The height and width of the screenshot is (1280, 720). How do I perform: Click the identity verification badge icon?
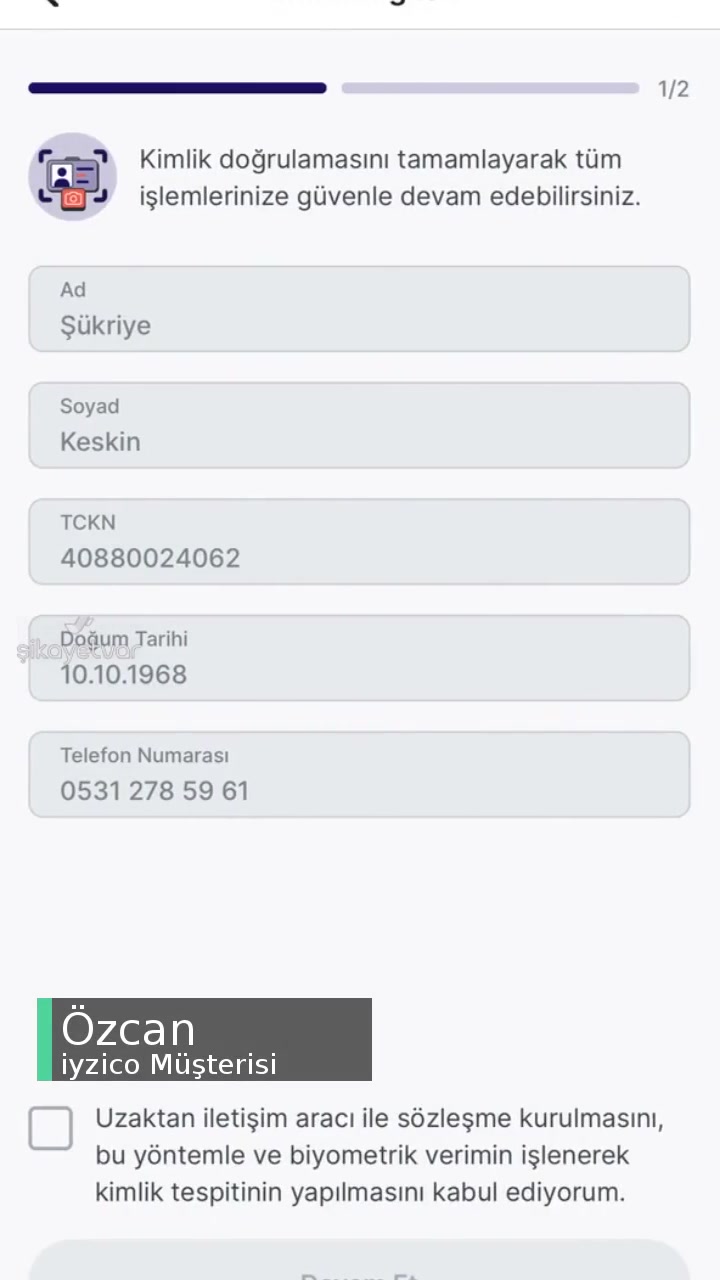coord(72,176)
